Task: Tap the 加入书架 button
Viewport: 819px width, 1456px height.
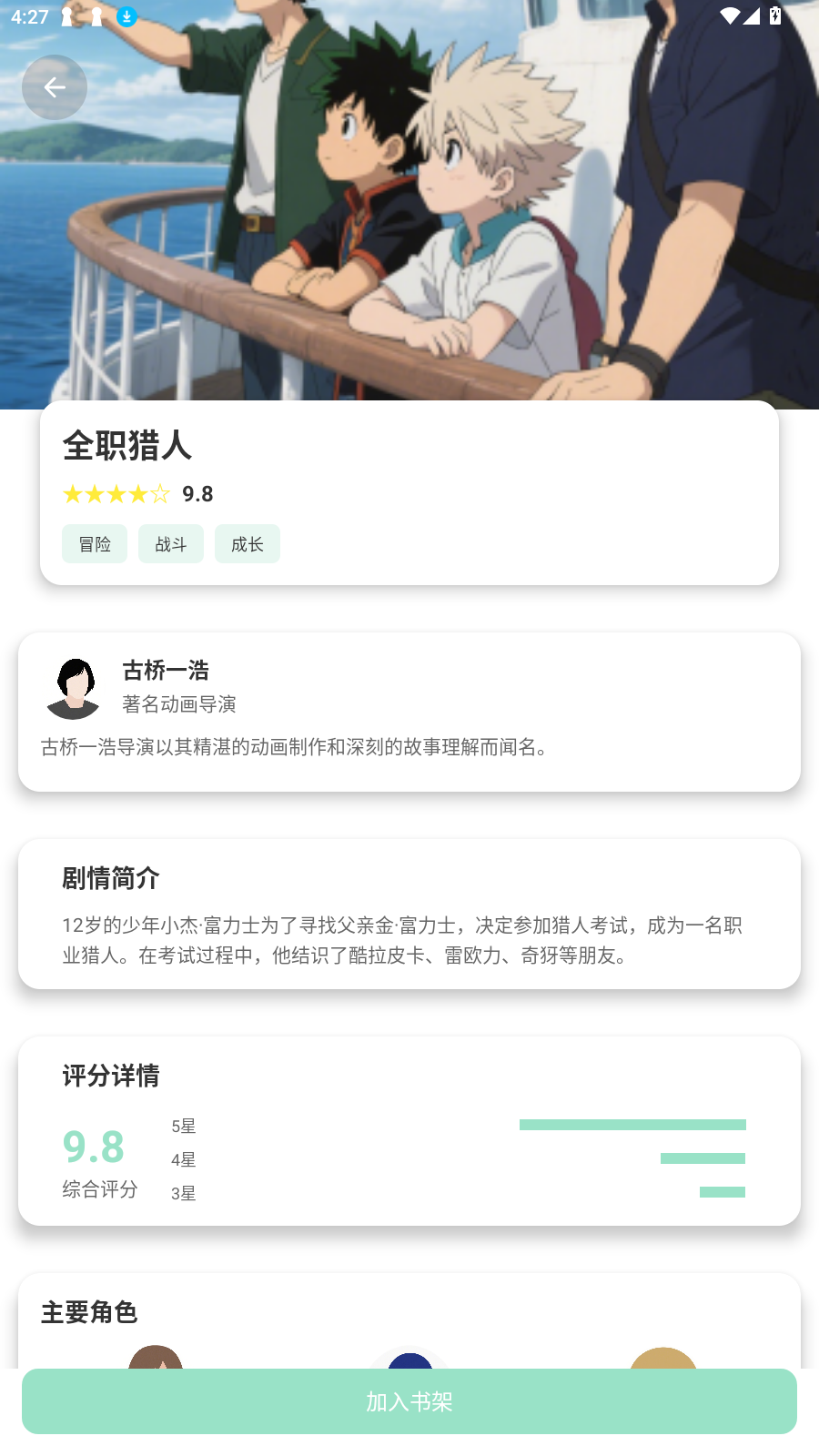Action: (x=409, y=1401)
